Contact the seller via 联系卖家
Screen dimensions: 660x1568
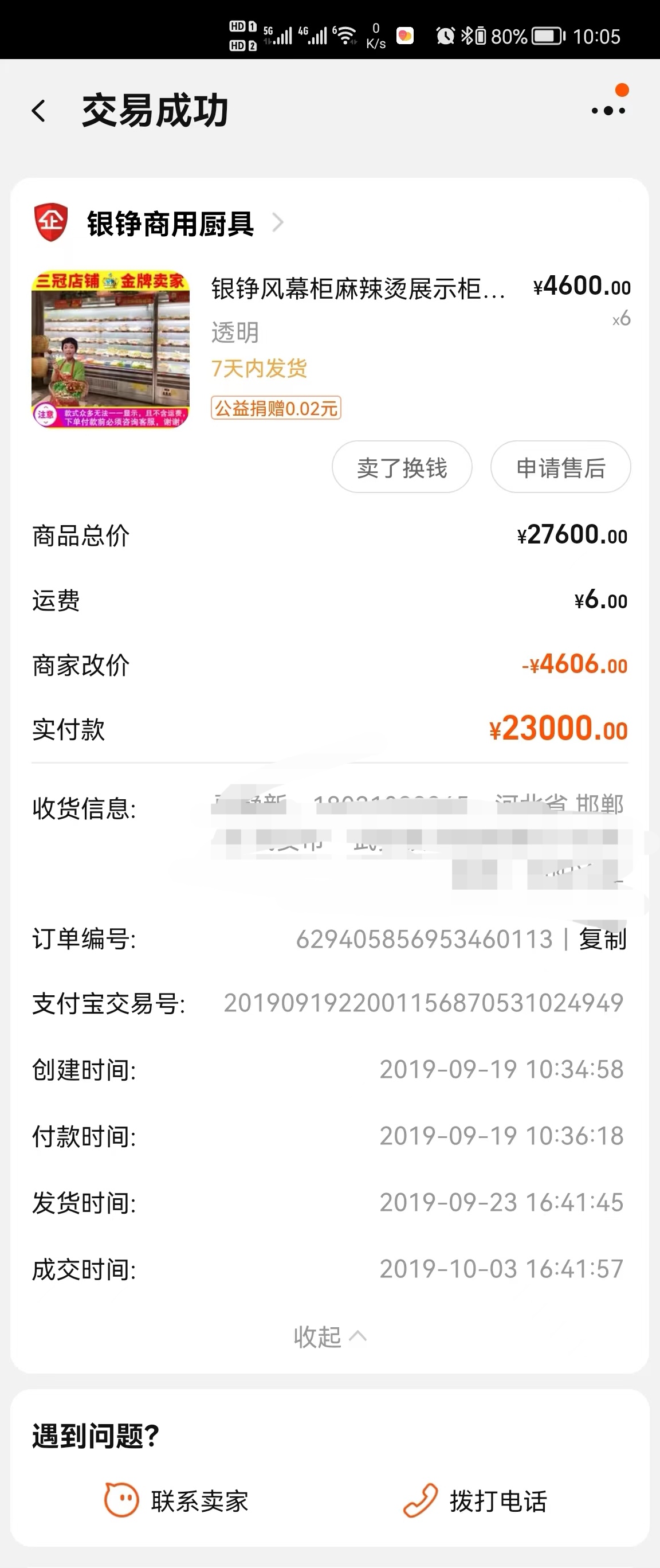pos(176,1500)
